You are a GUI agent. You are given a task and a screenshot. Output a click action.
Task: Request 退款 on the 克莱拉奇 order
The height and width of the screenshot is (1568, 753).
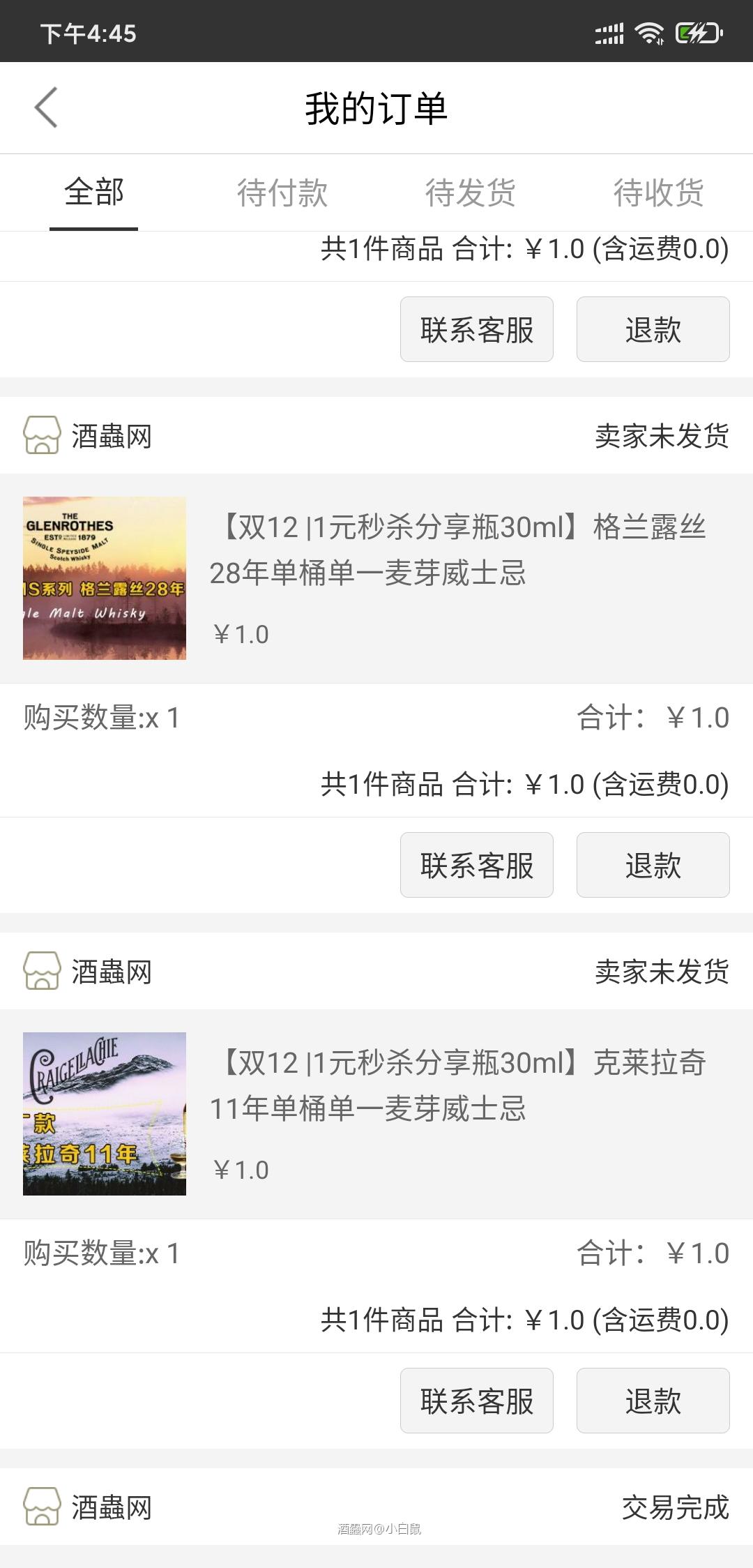tap(653, 1401)
